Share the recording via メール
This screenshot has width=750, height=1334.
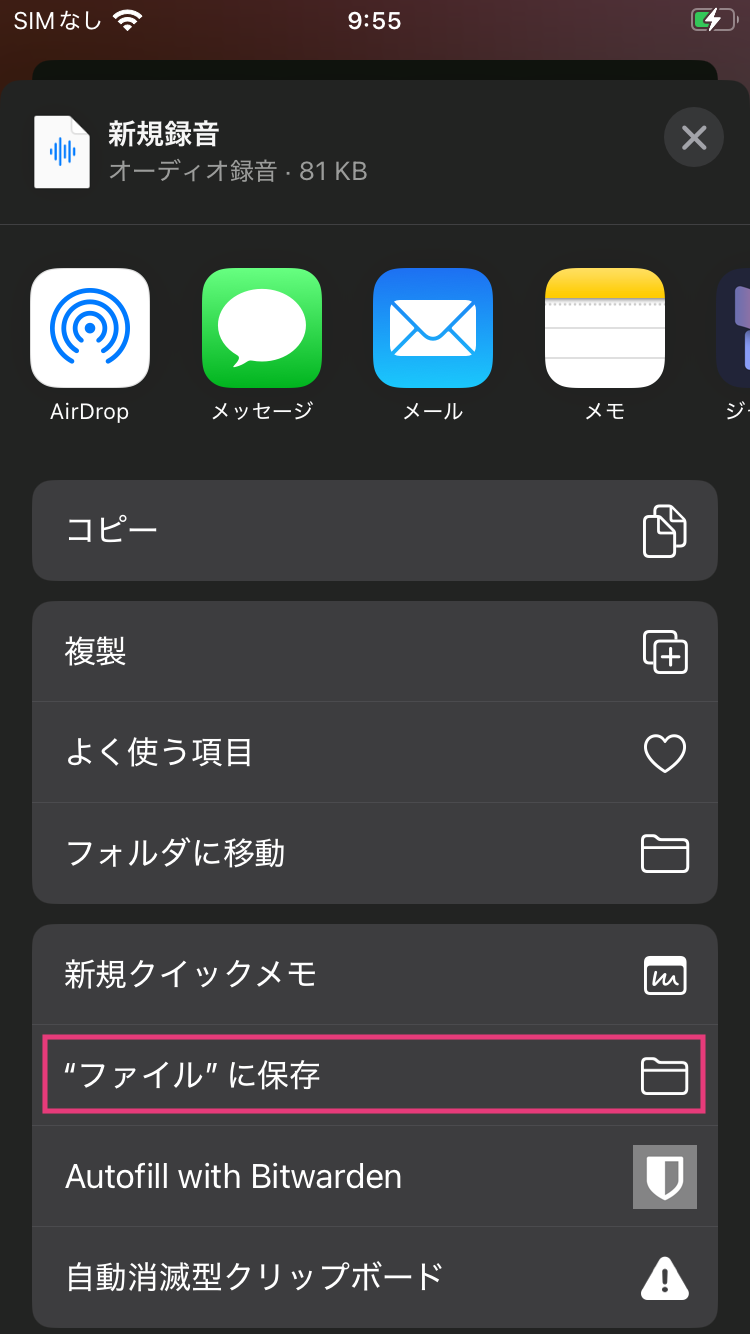pyautogui.click(x=433, y=328)
